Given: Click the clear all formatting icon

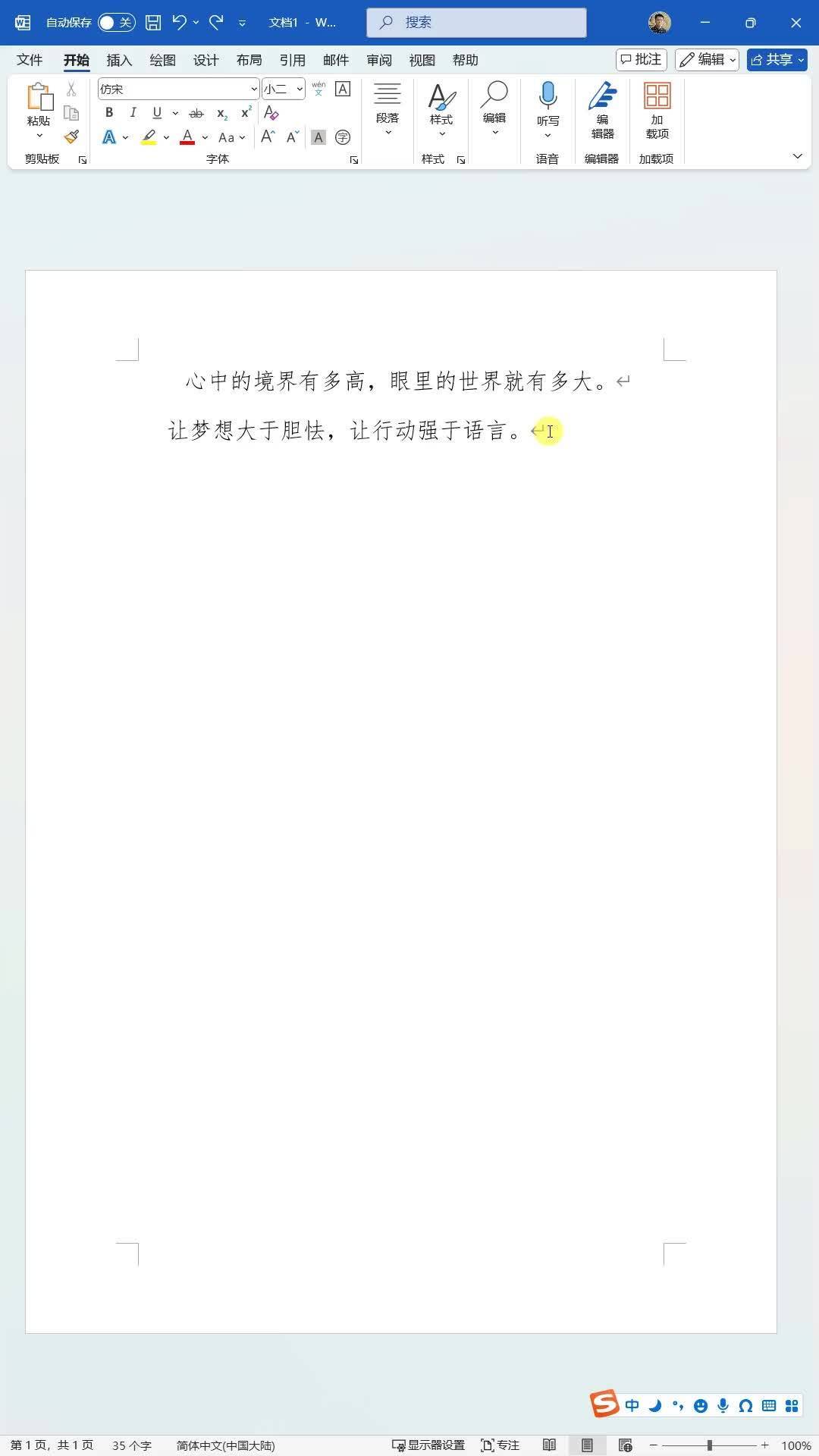Looking at the screenshot, I should [x=271, y=113].
